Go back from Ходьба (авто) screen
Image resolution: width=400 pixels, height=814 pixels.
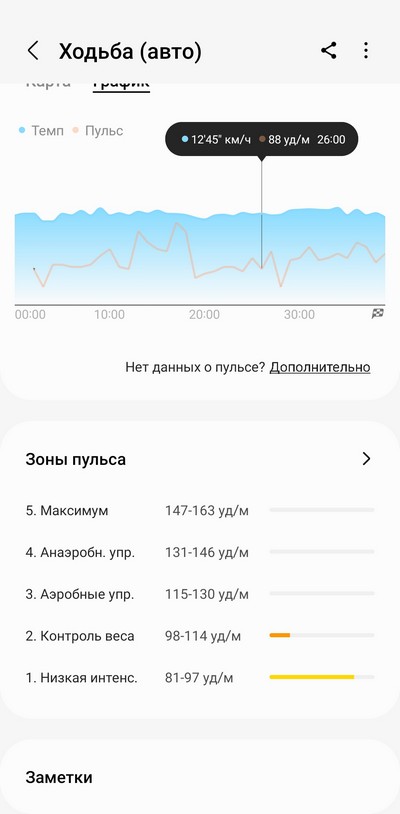(33, 51)
